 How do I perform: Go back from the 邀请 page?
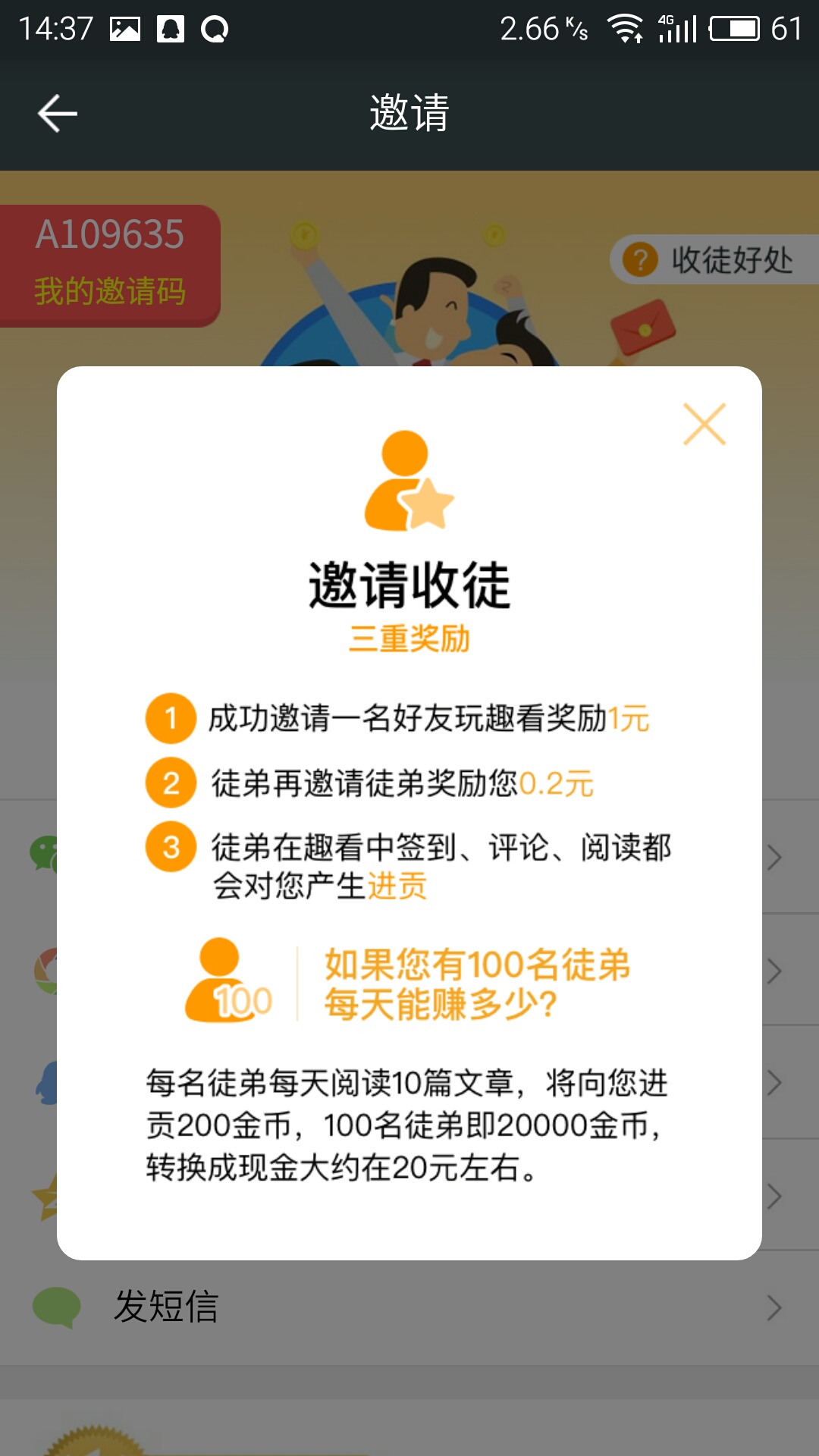(58, 114)
